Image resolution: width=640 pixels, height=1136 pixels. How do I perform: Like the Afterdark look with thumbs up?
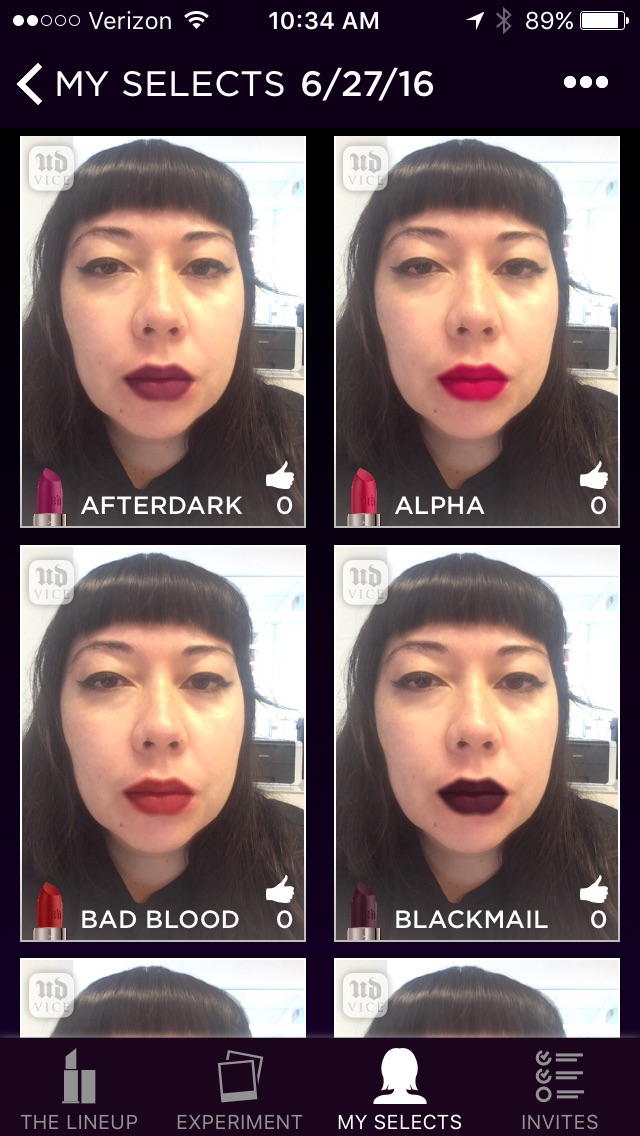coord(280,476)
